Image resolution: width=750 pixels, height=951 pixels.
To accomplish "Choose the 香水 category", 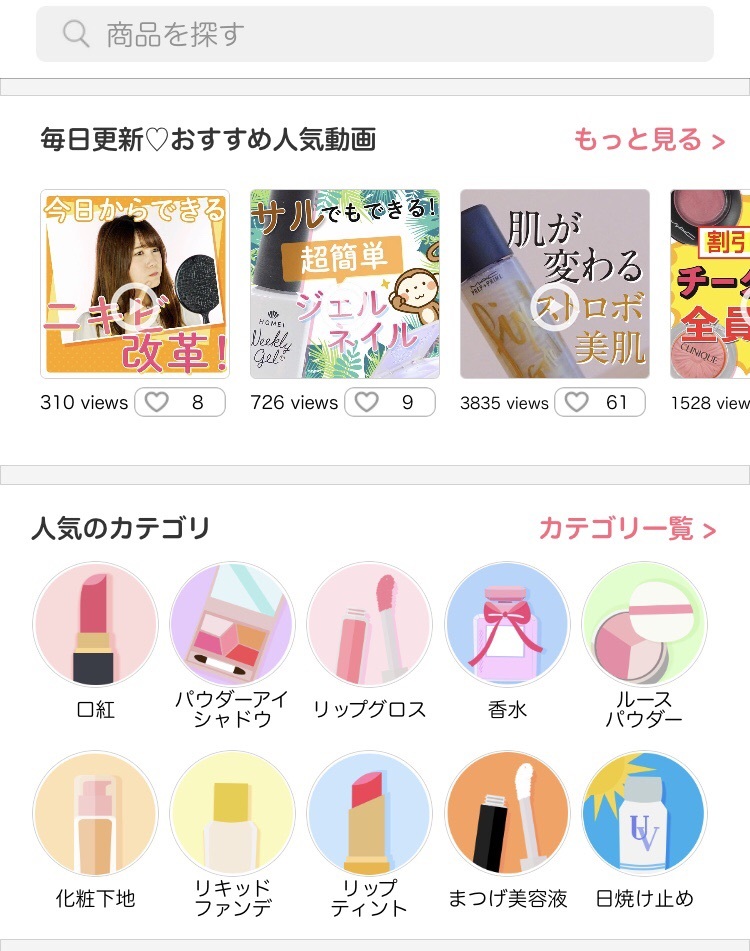I will 507,624.
